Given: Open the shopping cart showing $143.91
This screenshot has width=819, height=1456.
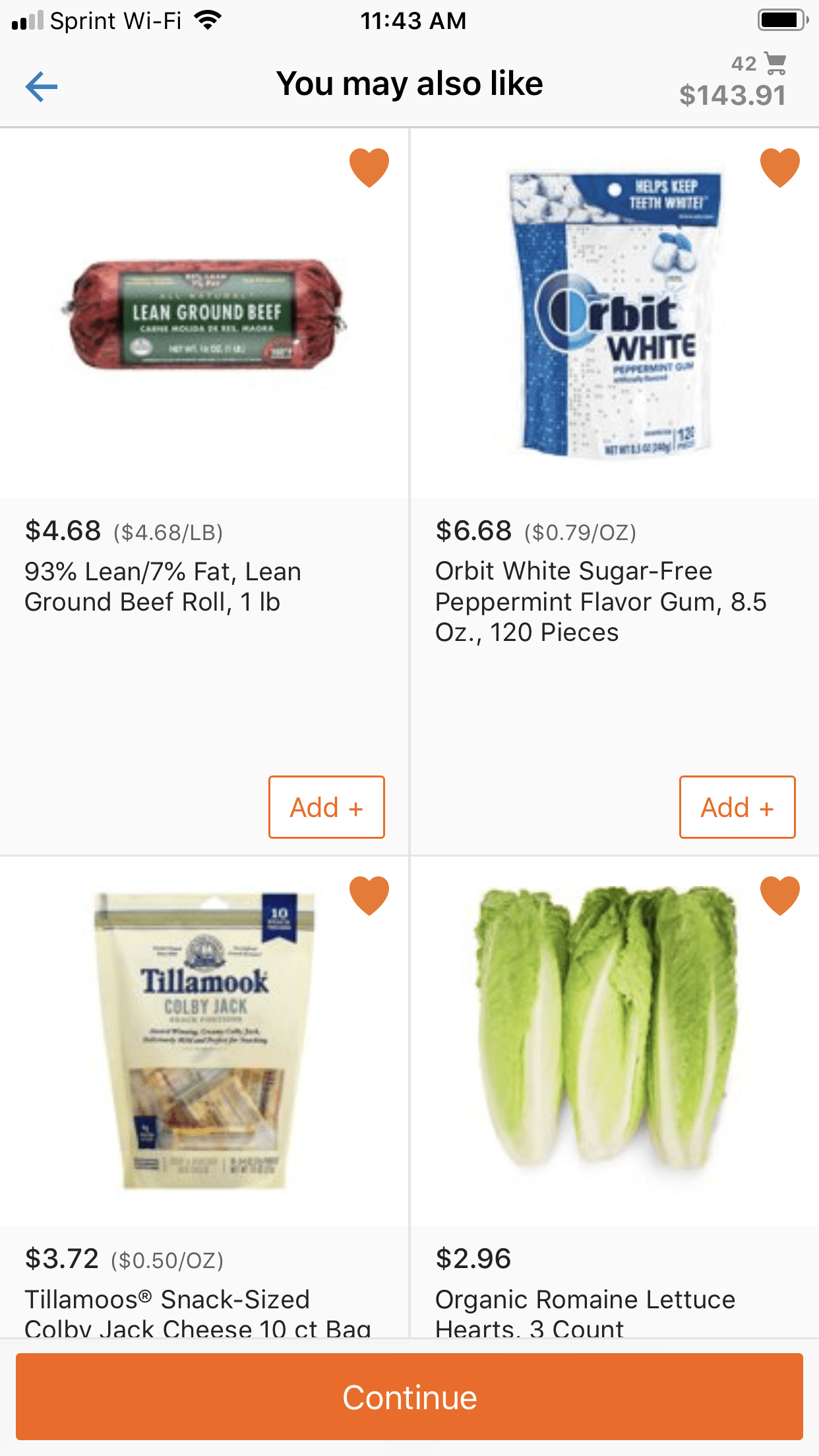Looking at the screenshot, I should point(733,82).
